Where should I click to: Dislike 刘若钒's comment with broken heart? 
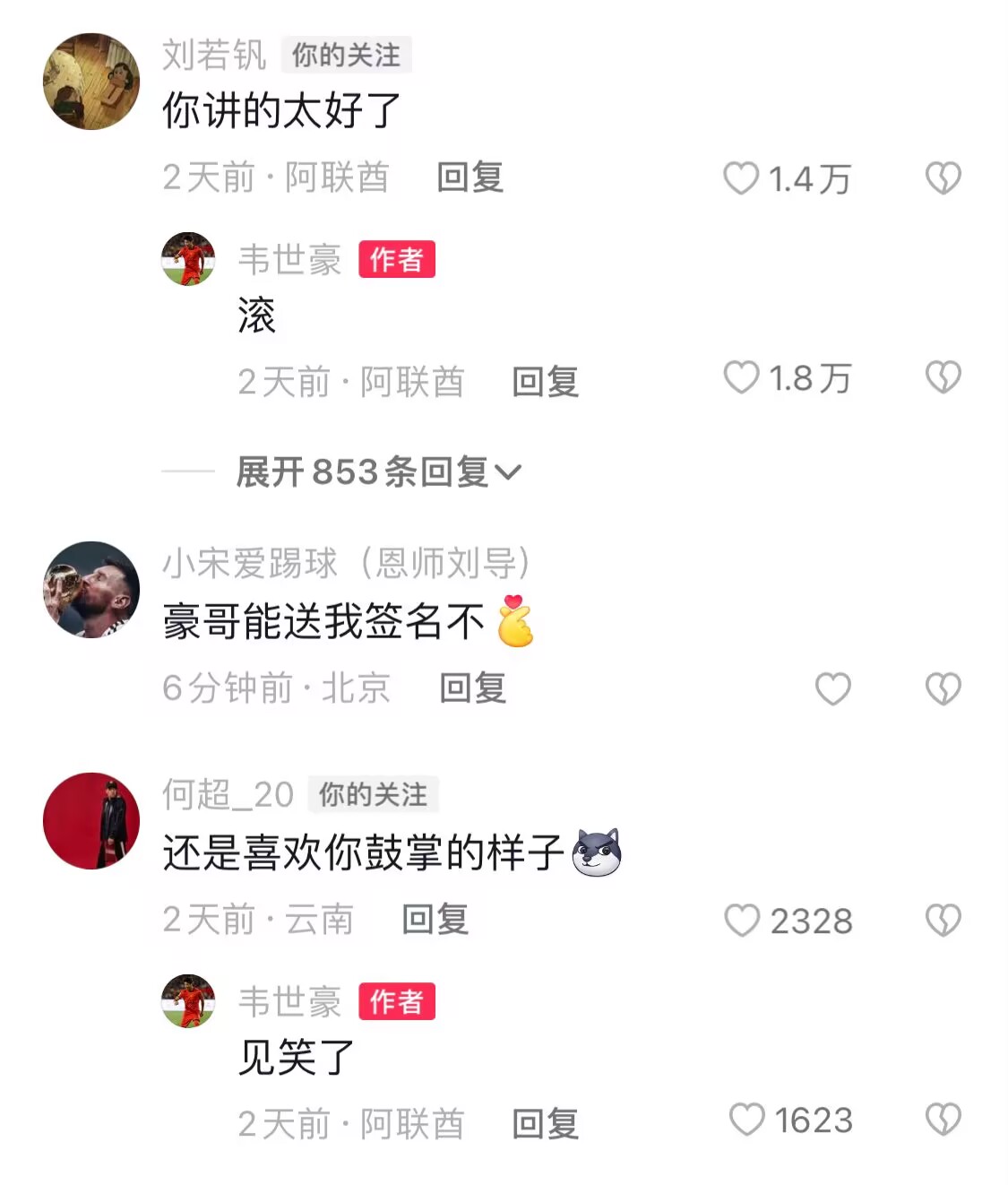point(943,178)
